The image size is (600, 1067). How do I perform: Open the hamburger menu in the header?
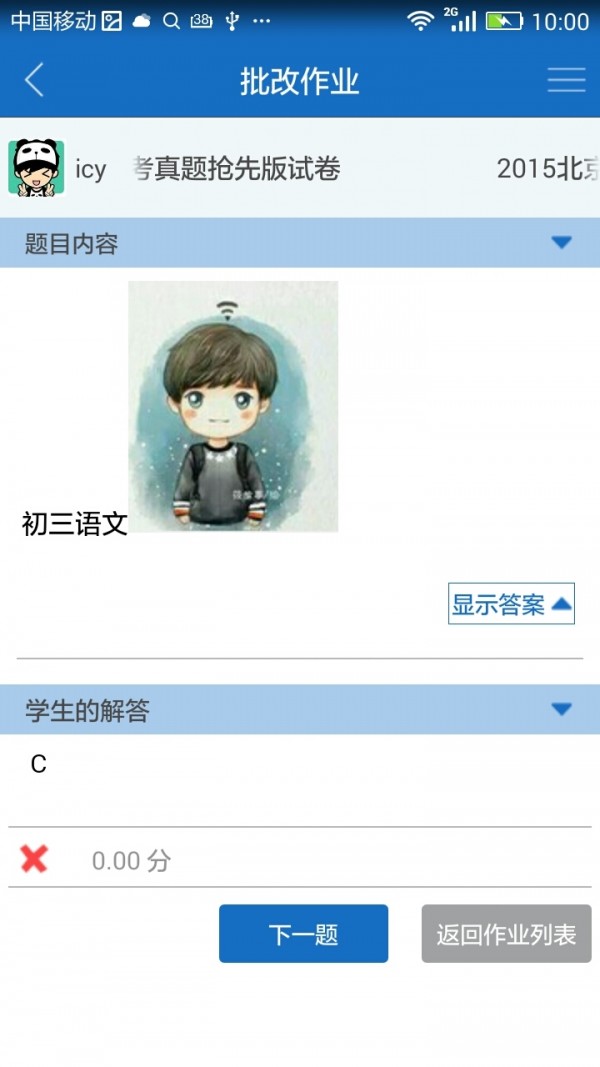click(566, 81)
